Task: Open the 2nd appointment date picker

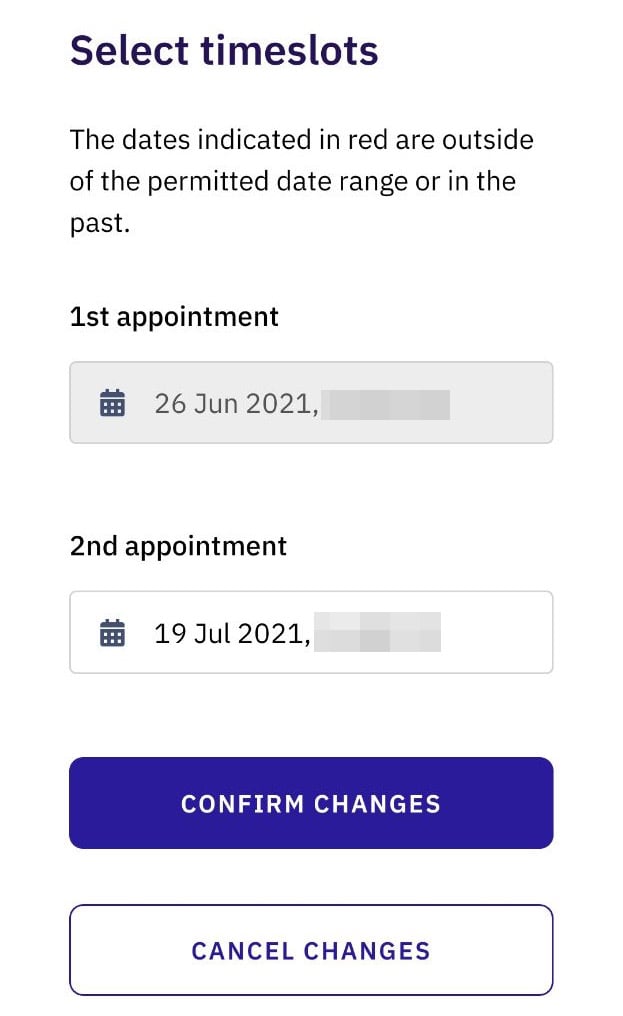Action: [x=310, y=632]
